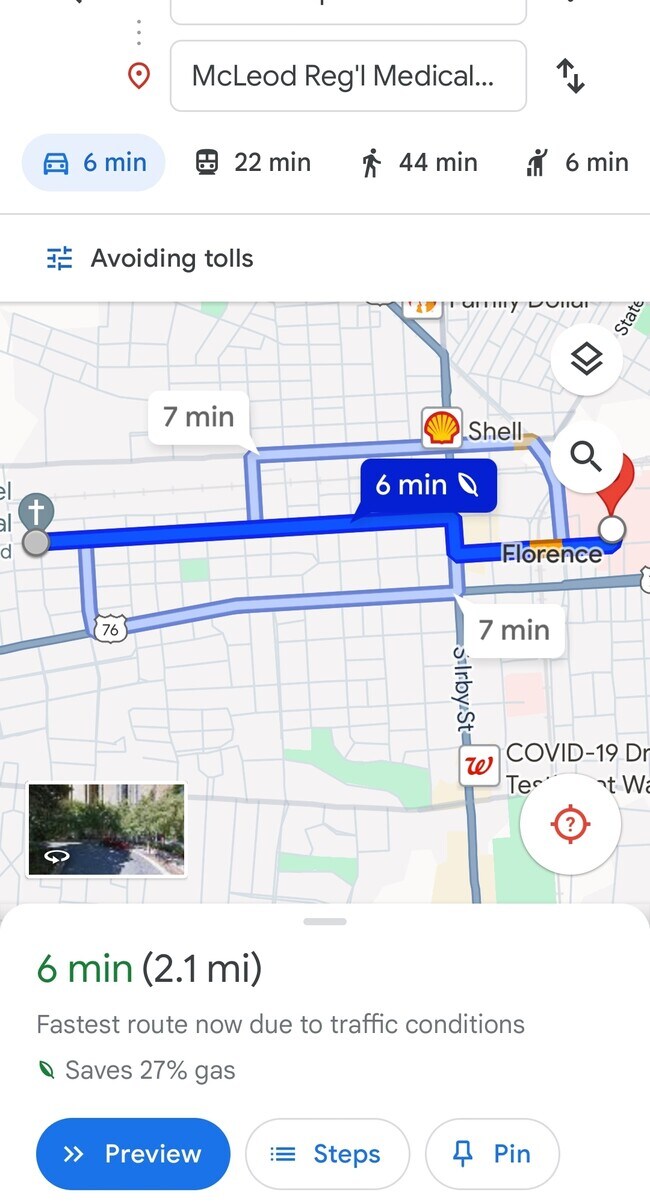The height and width of the screenshot is (1204, 650).
Task: Start the route Preview
Action: click(x=133, y=1154)
